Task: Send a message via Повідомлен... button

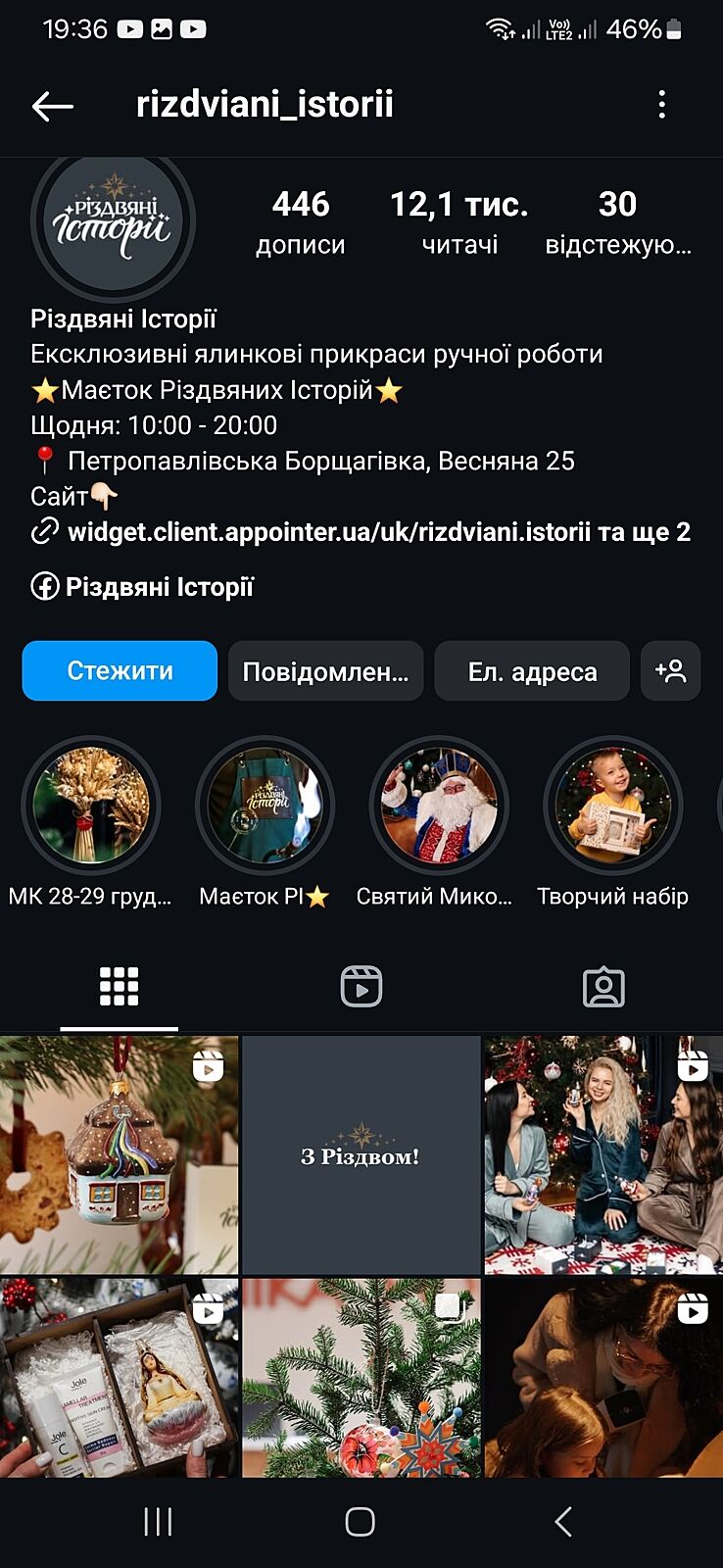Action: (x=325, y=671)
